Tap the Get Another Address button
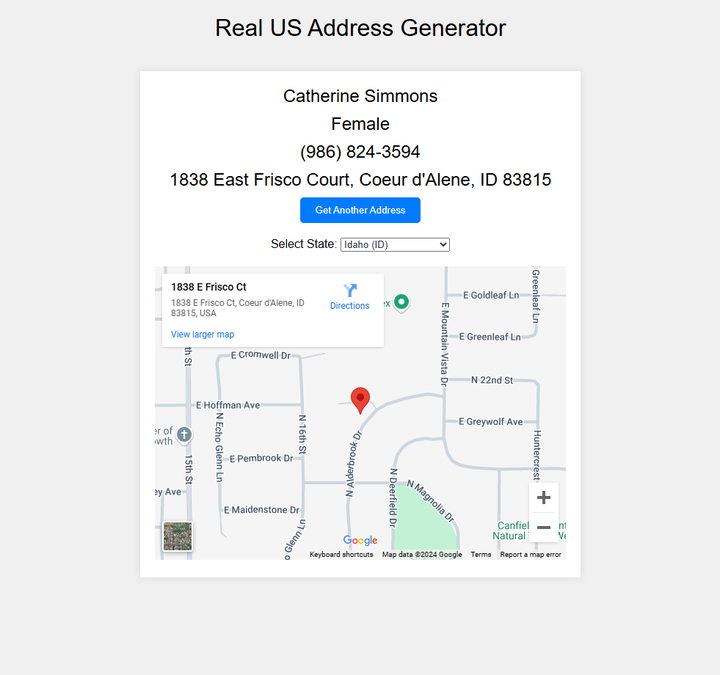The height and width of the screenshot is (675, 720). pyautogui.click(x=360, y=210)
